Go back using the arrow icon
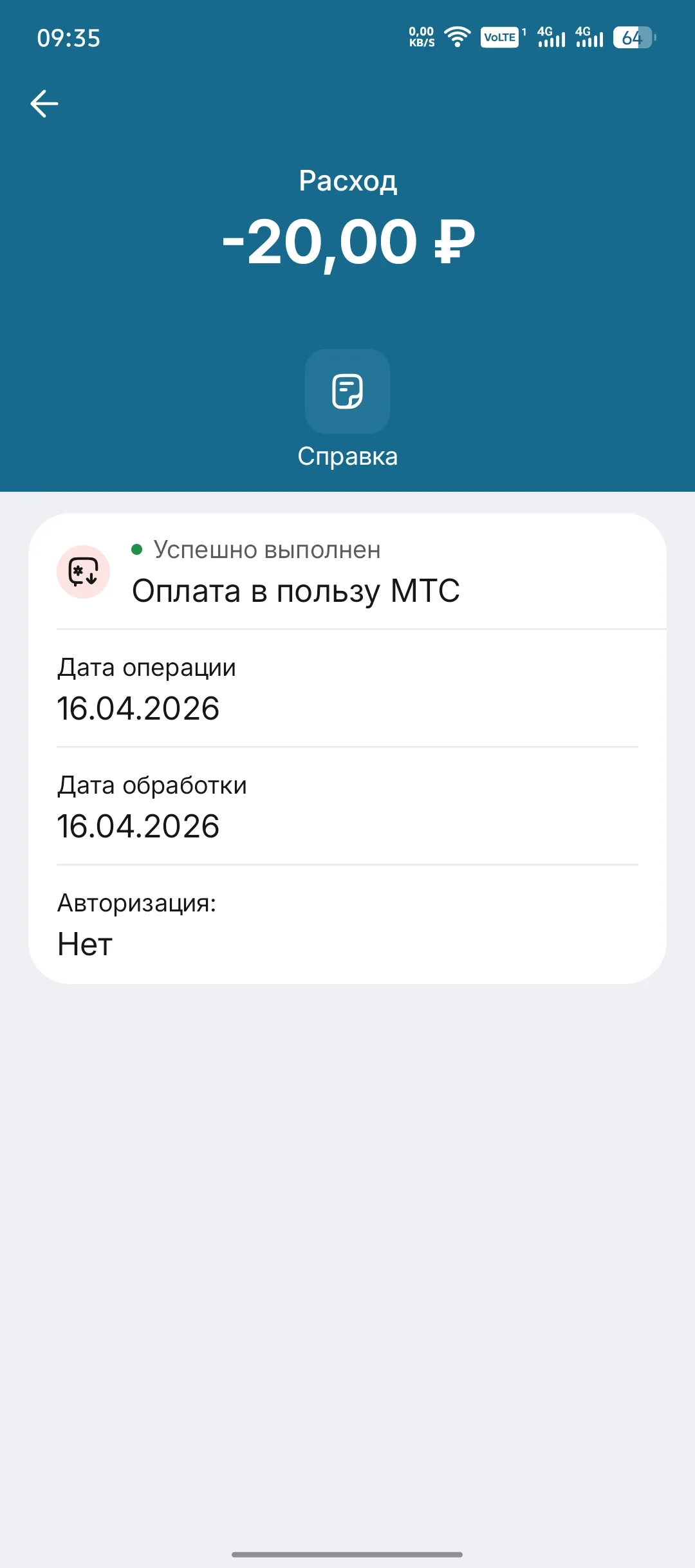 point(44,104)
